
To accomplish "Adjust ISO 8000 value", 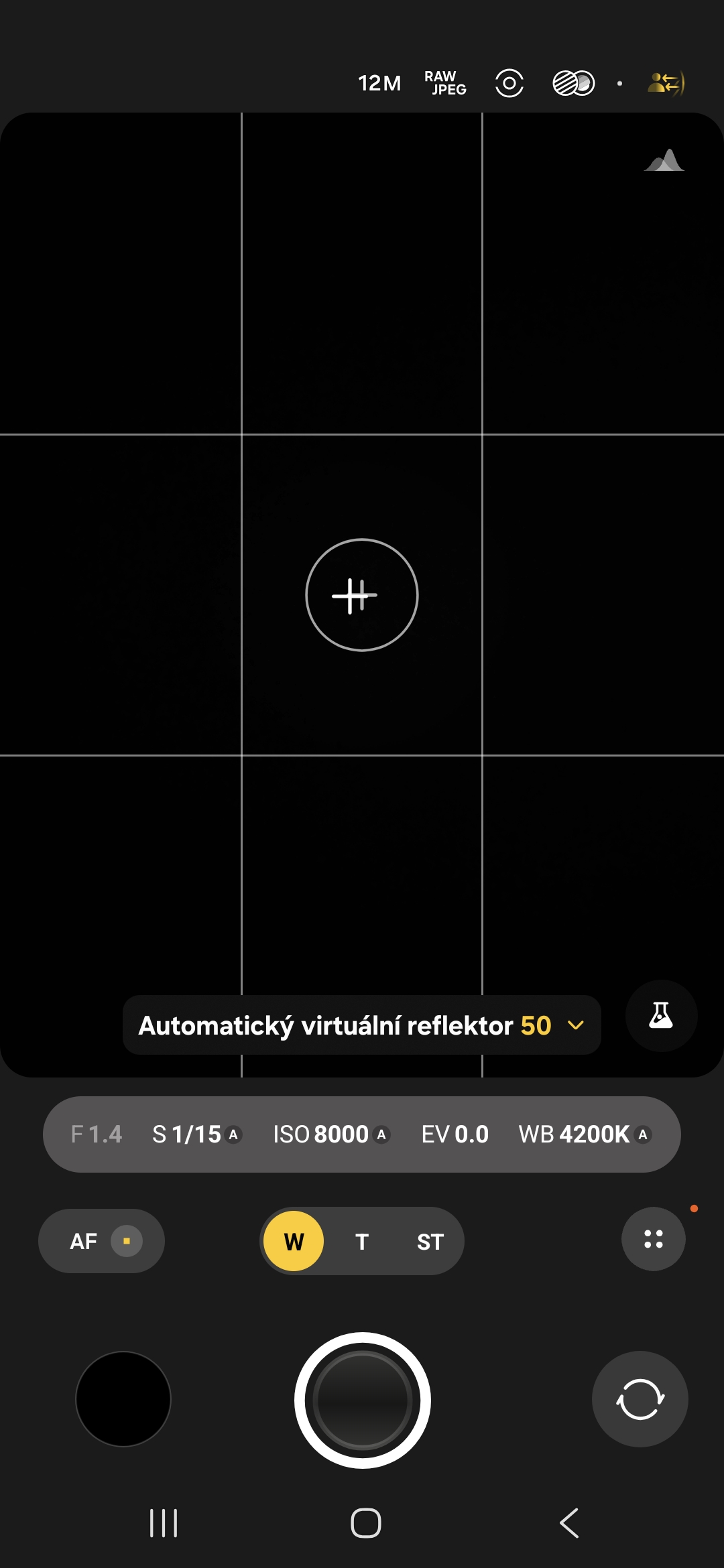I will pos(330,1134).
